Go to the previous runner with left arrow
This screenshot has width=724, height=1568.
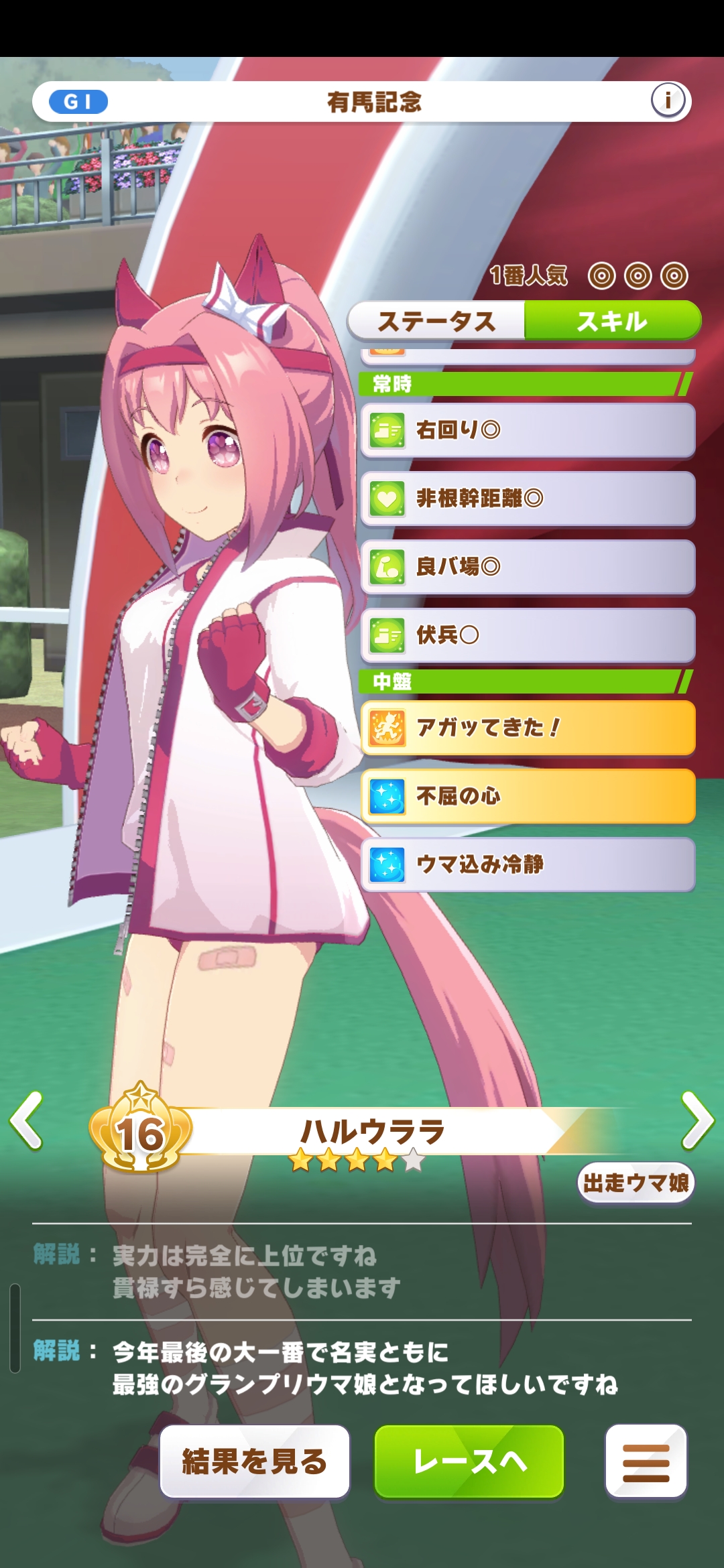coord(27,1120)
